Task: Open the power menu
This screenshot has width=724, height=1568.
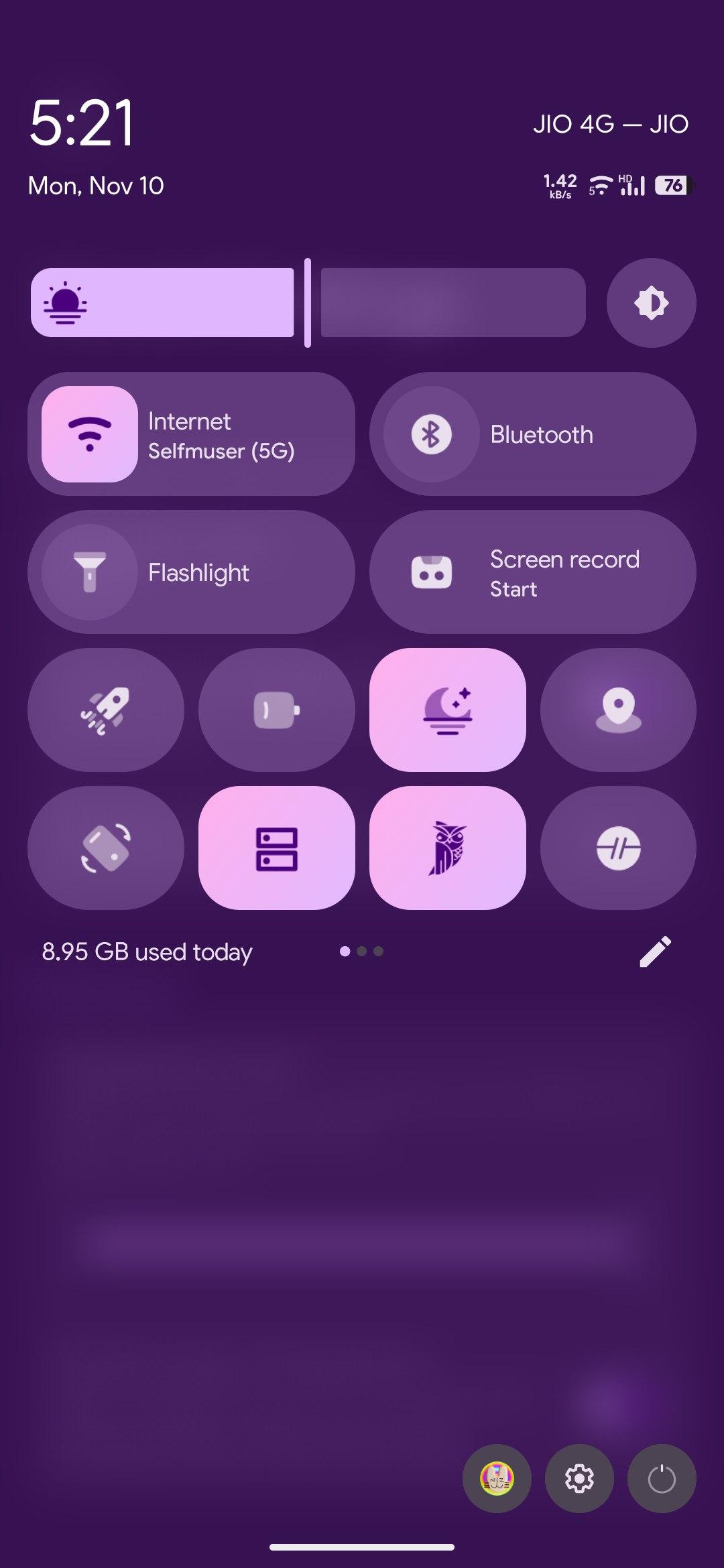Action: coord(662,1478)
